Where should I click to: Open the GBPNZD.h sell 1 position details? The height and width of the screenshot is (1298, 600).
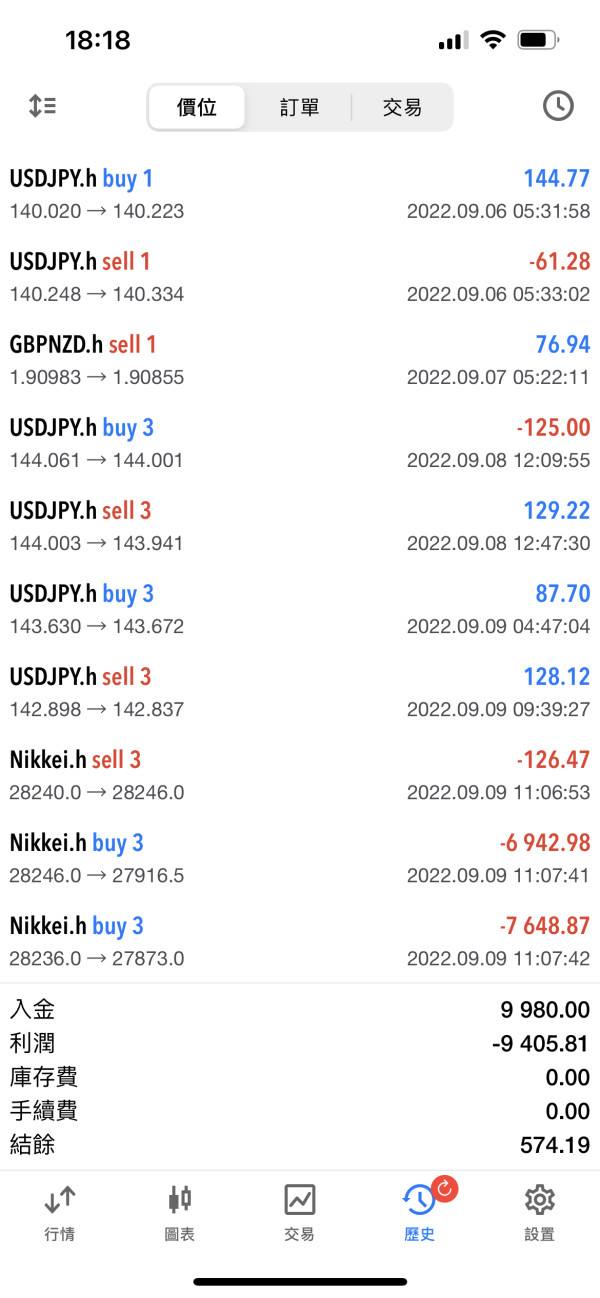[300, 360]
